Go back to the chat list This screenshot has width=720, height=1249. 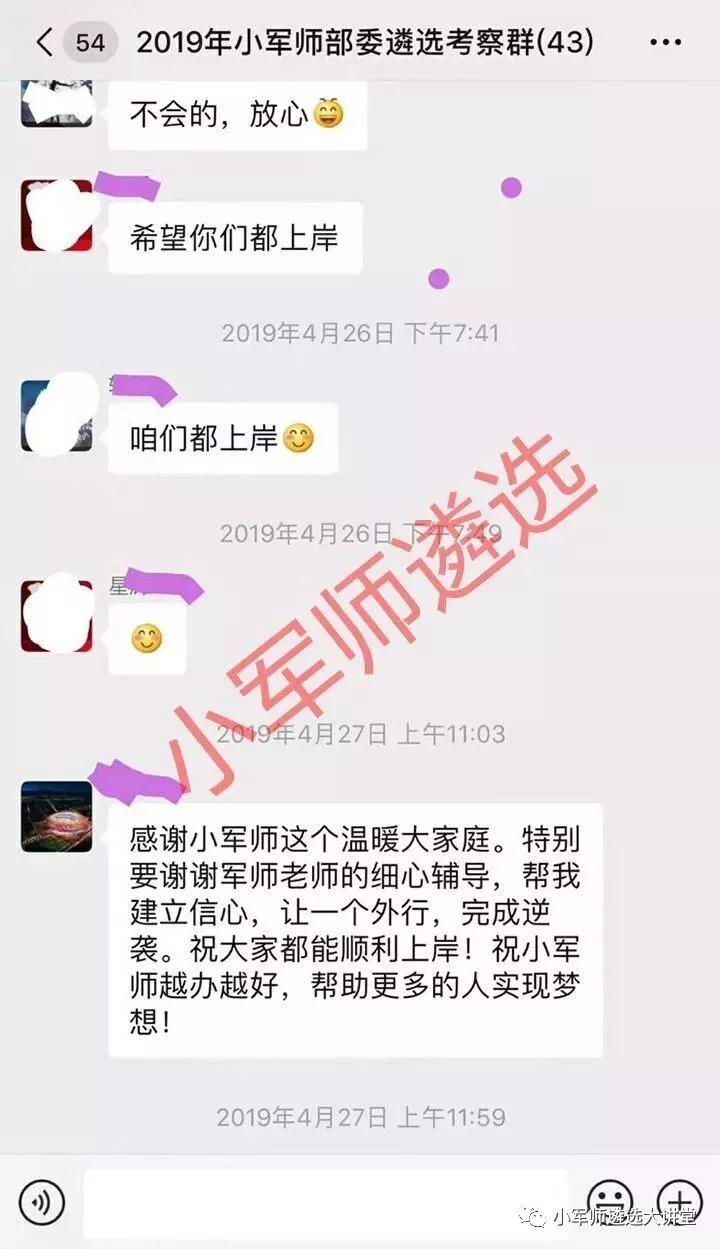pyautogui.click(x=44, y=42)
